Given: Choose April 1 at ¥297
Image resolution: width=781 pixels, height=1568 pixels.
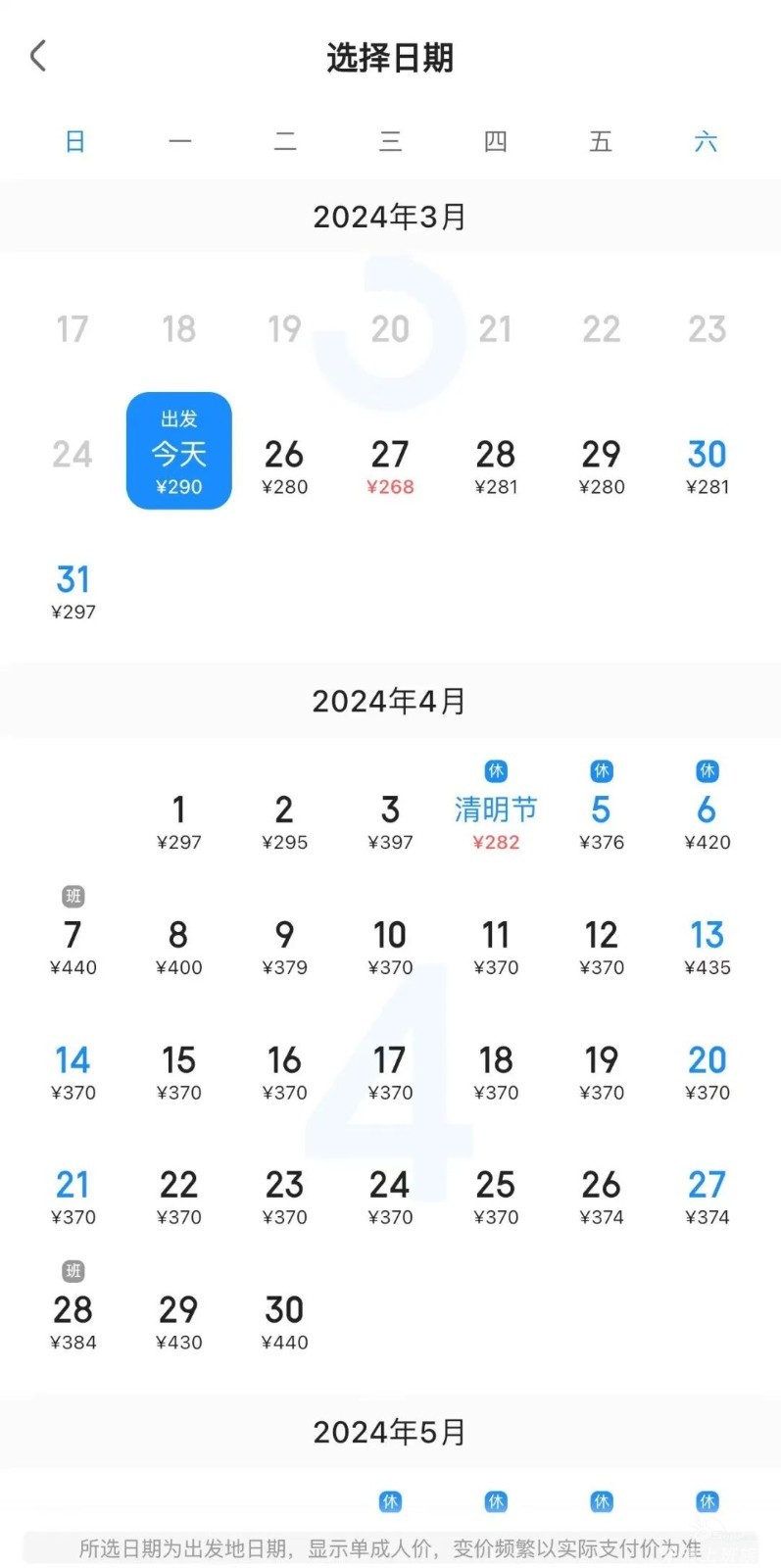Looking at the screenshot, I should [x=178, y=822].
